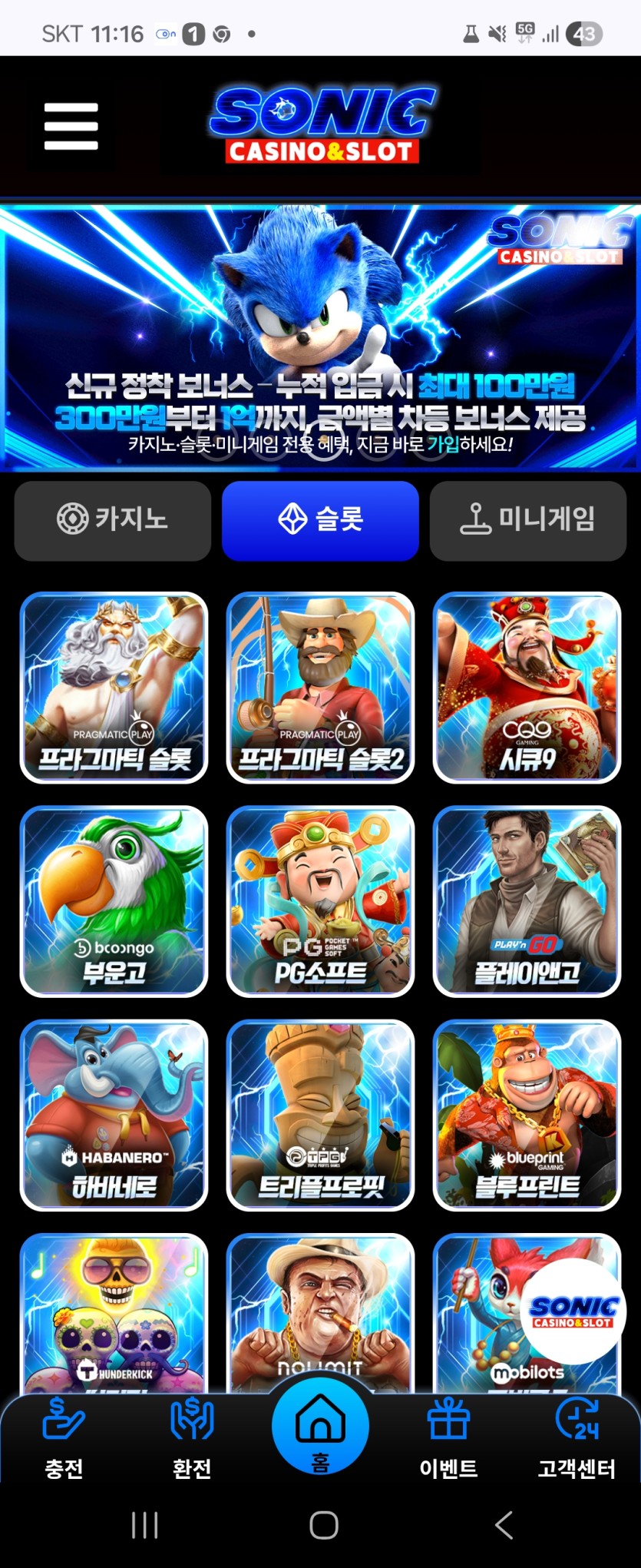The image size is (641, 1568).
Task: Tap the system back button
Action: click(504, 1525)
